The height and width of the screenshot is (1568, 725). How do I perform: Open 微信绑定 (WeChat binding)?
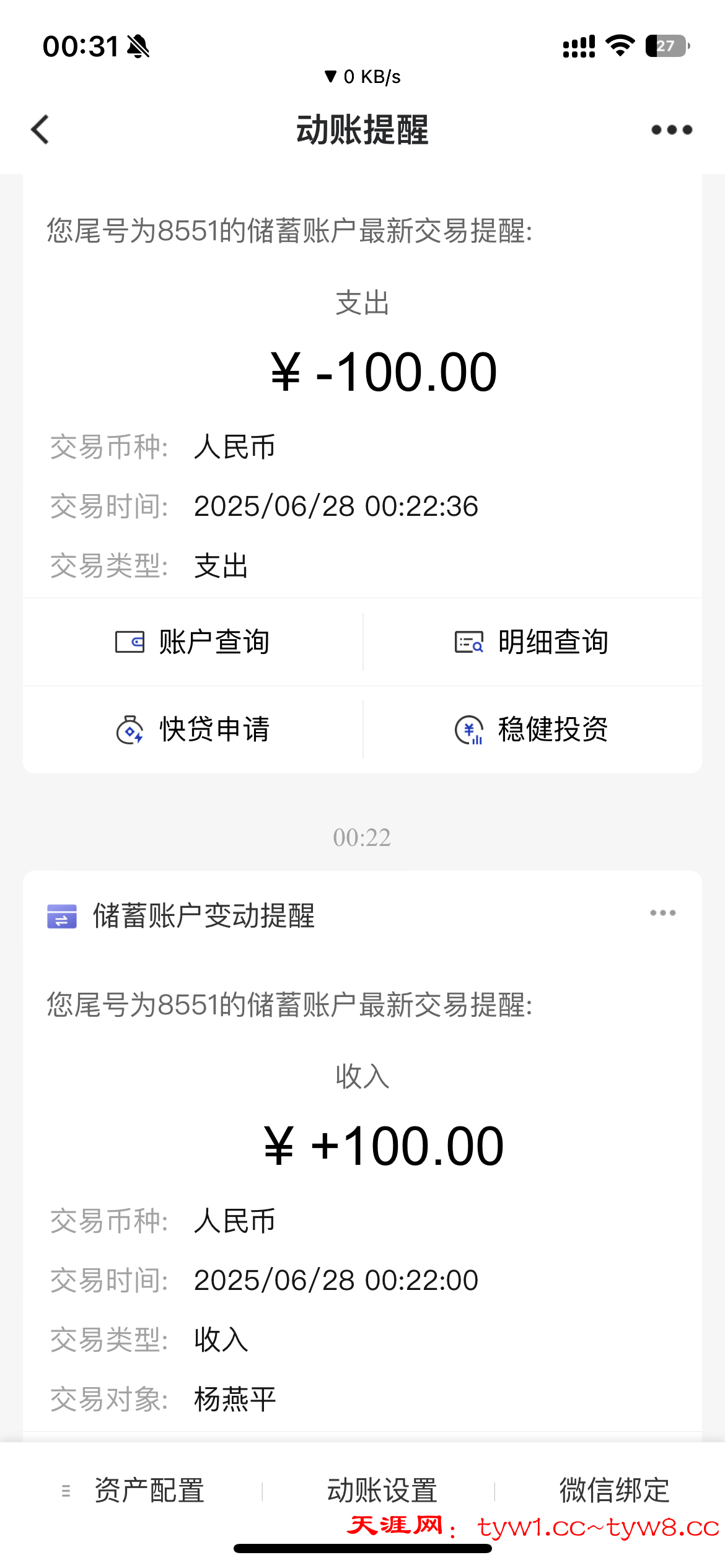click(613, 1492)
